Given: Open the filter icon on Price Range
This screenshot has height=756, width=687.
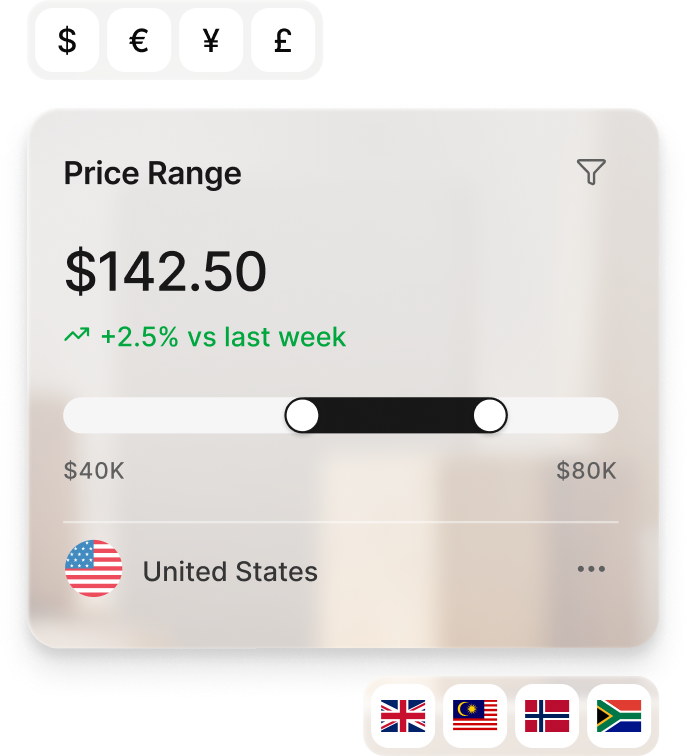Looking at the screenshot, I should pyautogui.click(x=592, y=172).
